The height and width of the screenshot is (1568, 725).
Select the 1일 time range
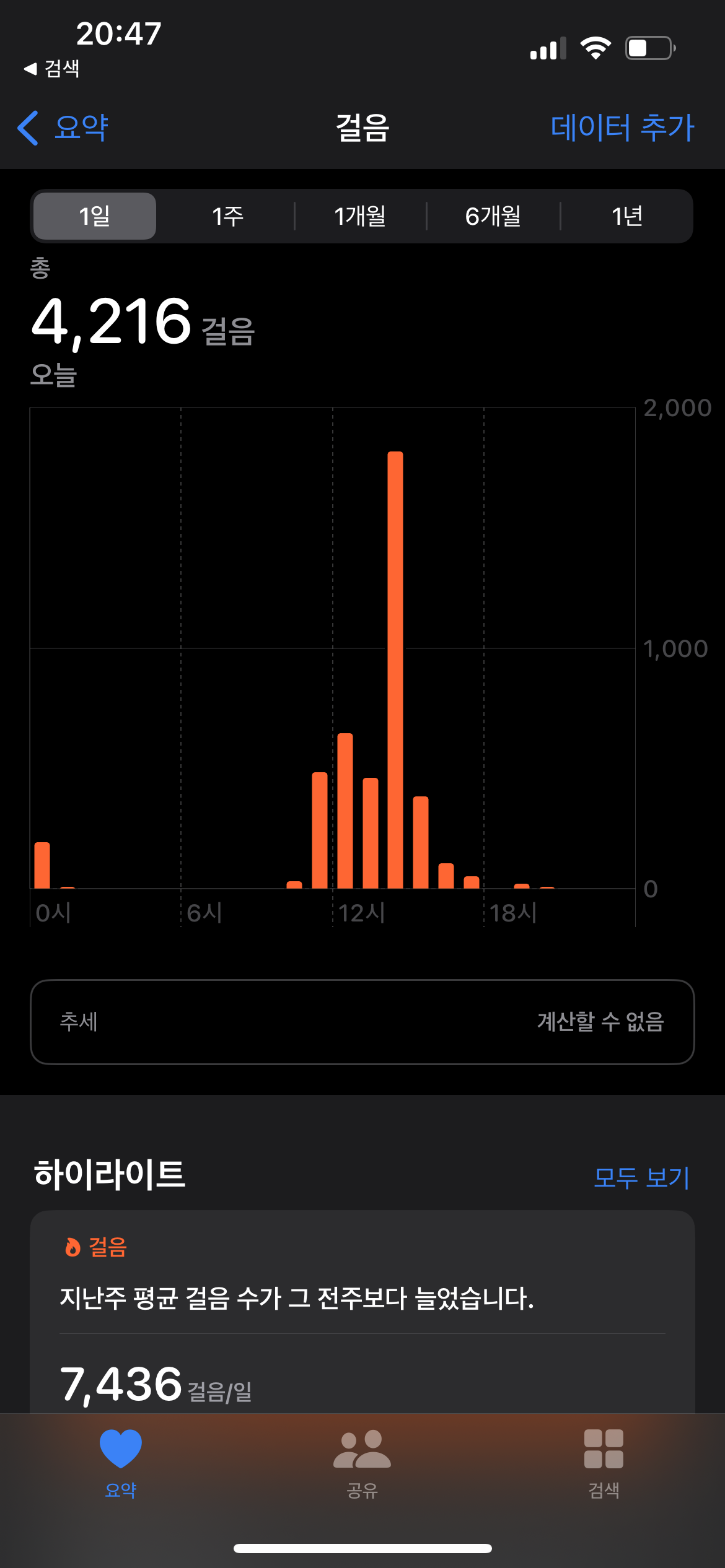pos(95,216)
